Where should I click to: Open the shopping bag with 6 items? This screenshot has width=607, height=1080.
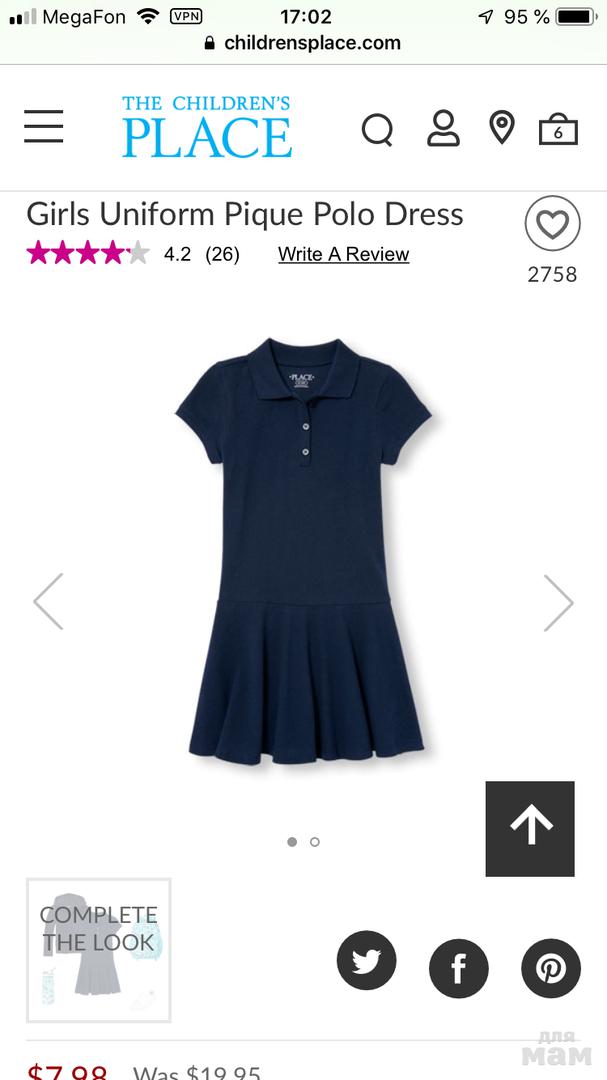tap(558, 130)
